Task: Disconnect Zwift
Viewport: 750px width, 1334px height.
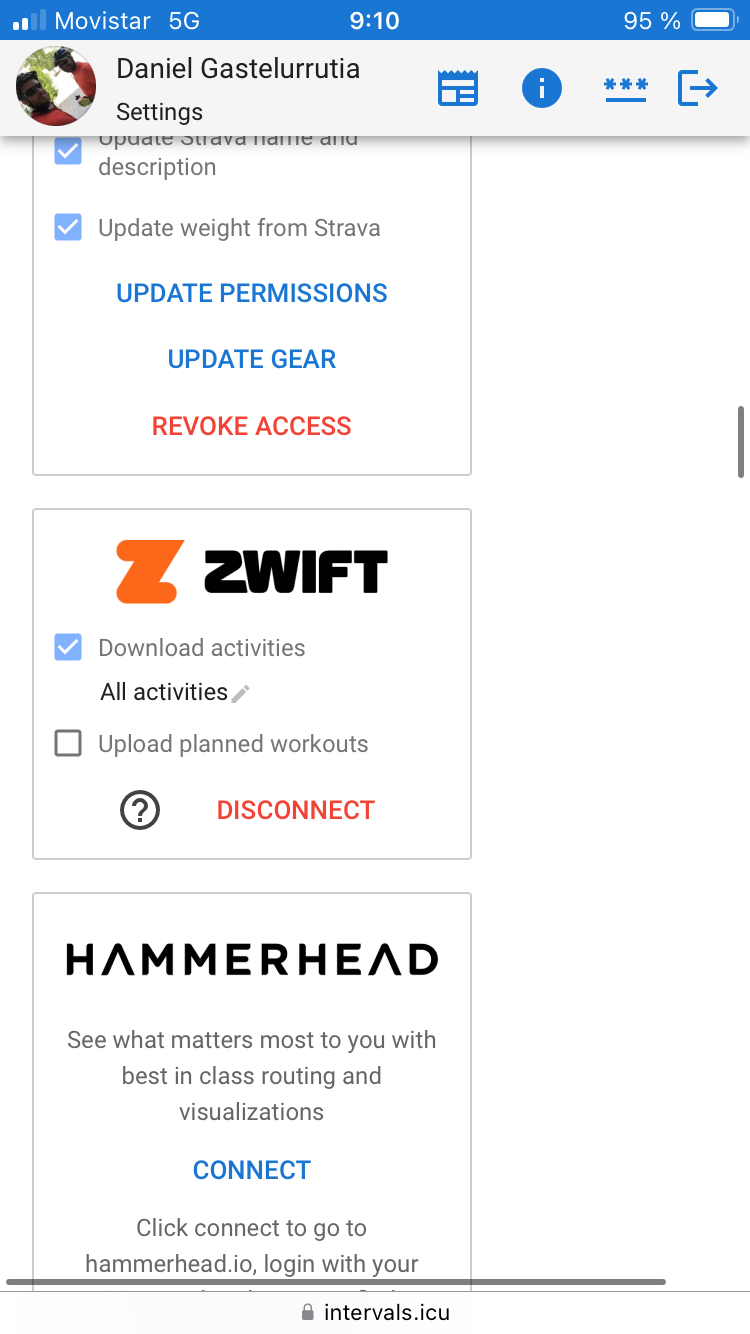Action: 296,810
